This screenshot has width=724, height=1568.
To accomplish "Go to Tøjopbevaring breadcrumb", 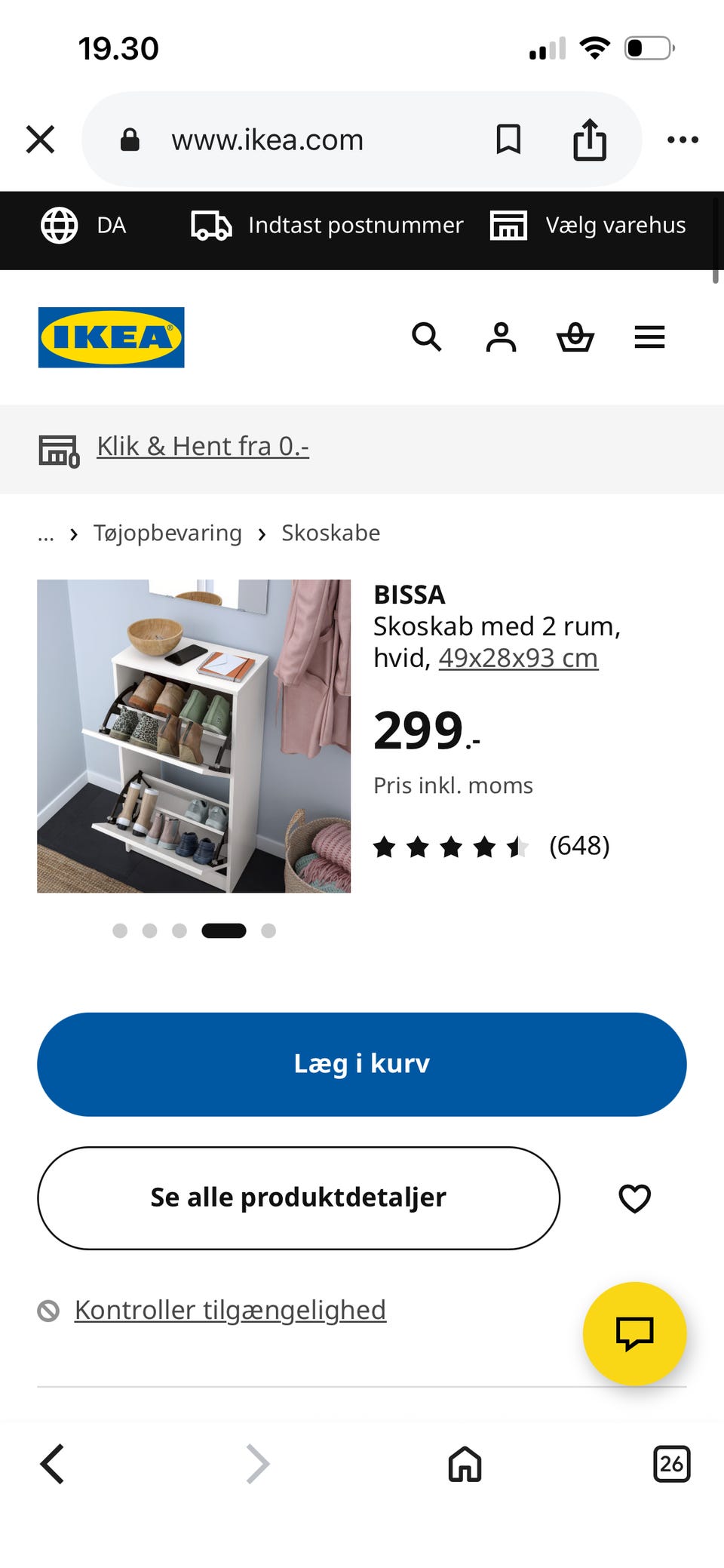I will pos(167,533).
